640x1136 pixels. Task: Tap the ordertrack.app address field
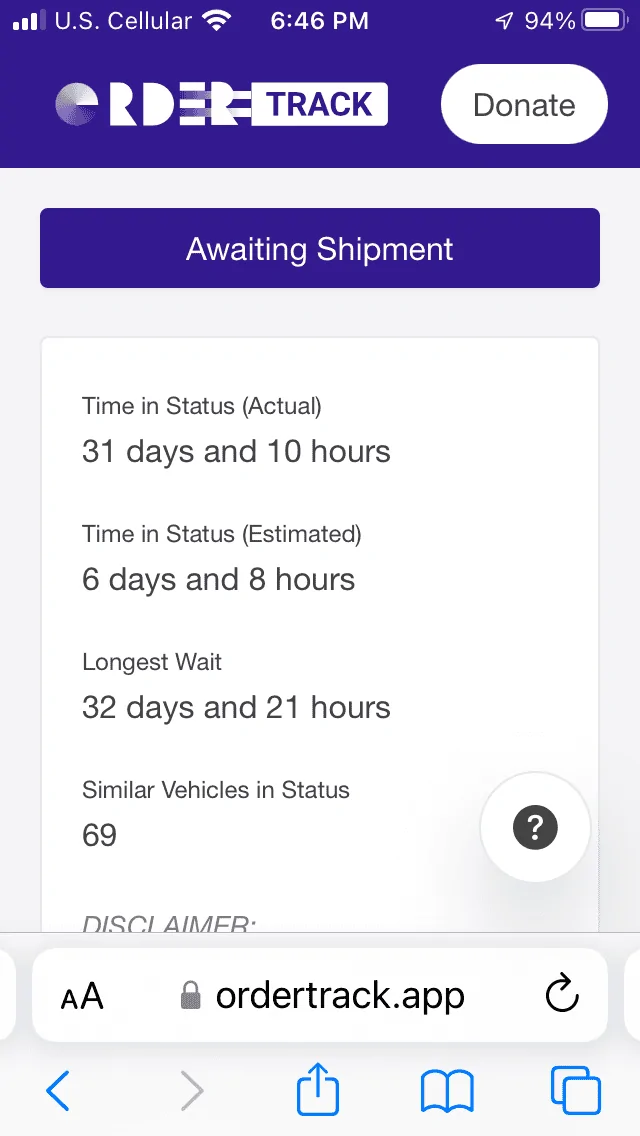pos(324,996)
